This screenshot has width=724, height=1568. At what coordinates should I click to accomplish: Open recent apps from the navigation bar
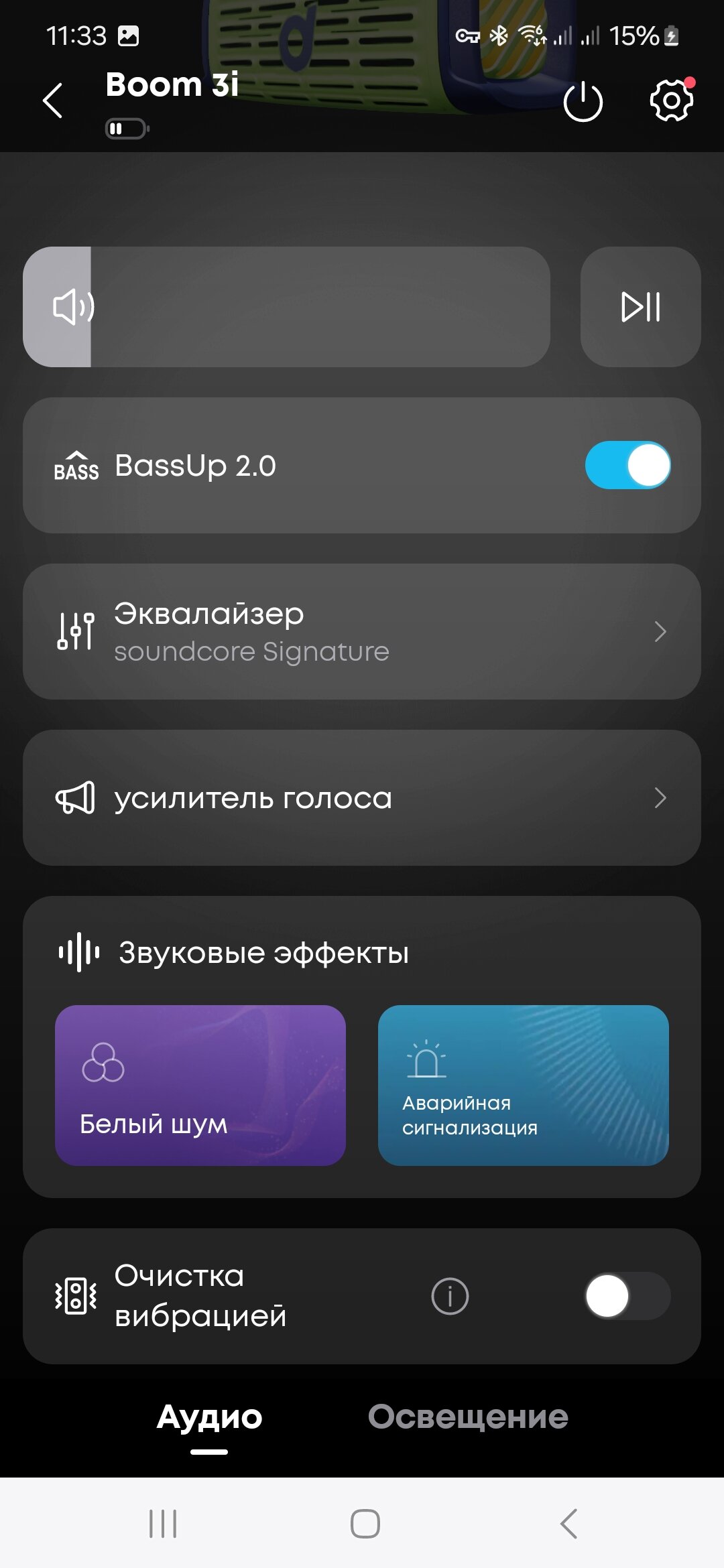pyautogui.click(x=163, y=1524)
